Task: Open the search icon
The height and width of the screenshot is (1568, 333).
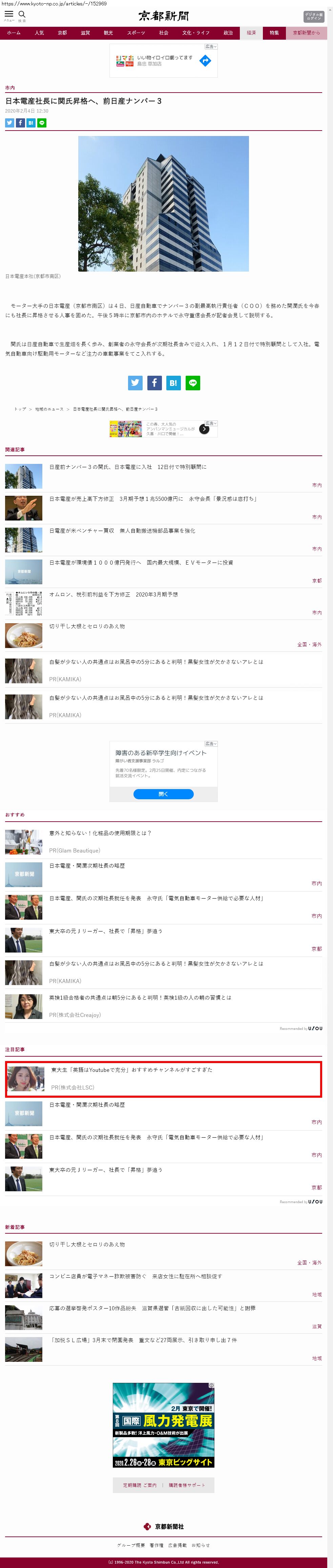Action: click(22, 14)
